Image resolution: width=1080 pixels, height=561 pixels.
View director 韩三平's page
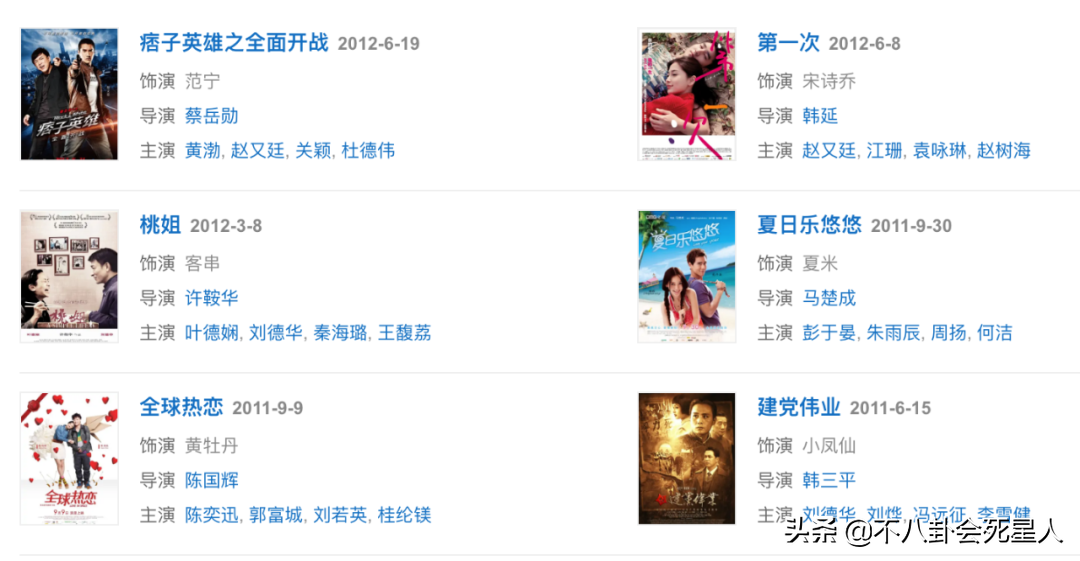(829, 480)
